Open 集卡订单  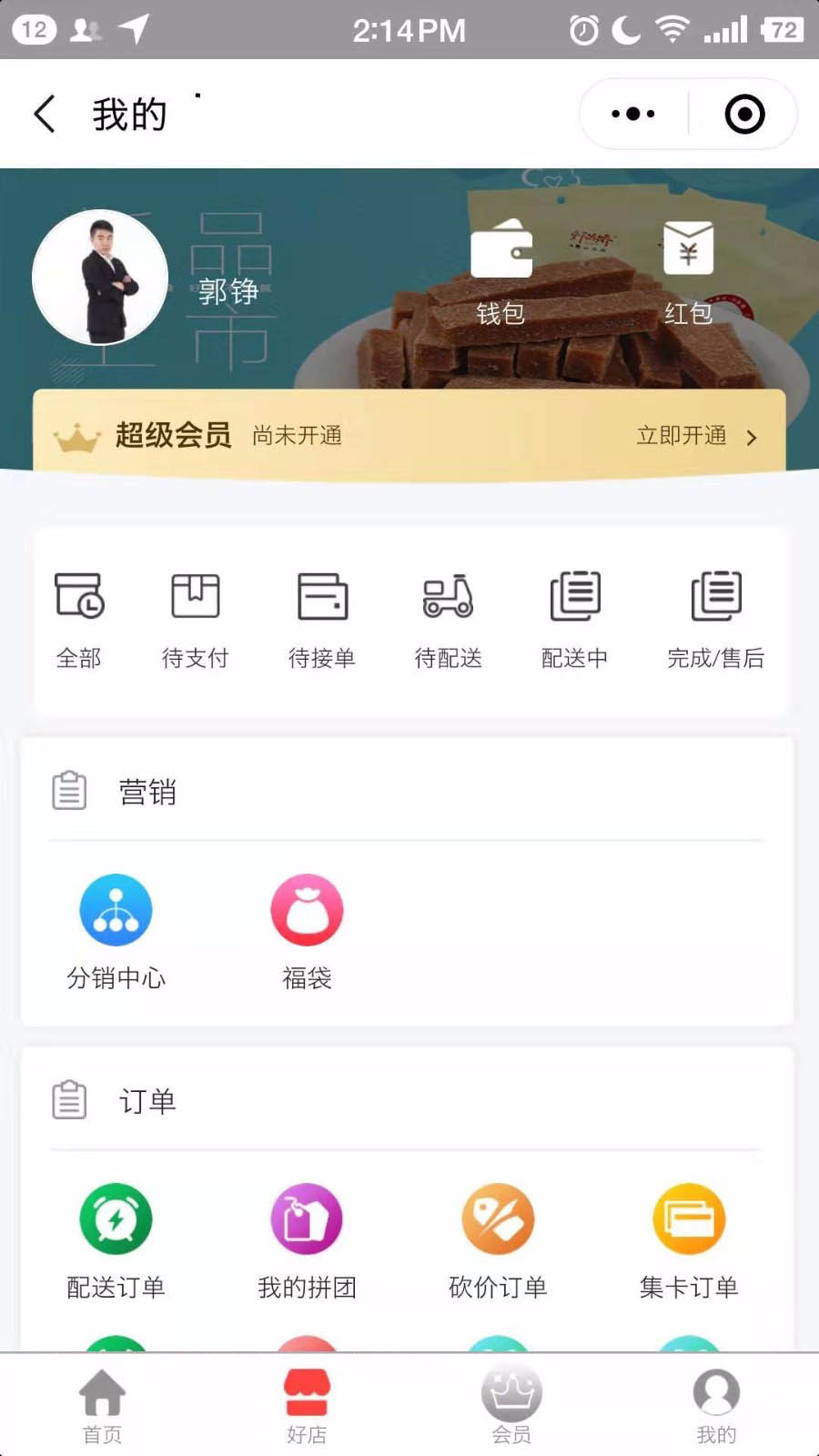(x=689, y=1239)
